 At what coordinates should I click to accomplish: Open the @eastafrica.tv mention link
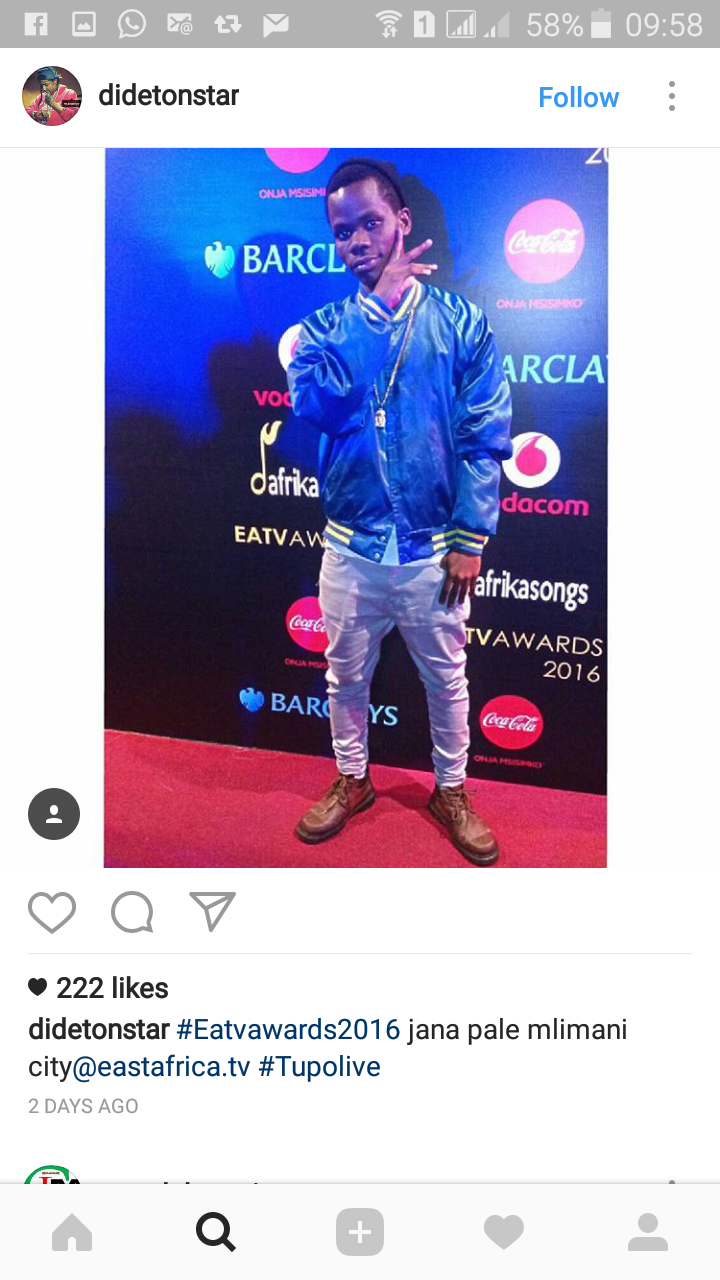coord(161,1067)
